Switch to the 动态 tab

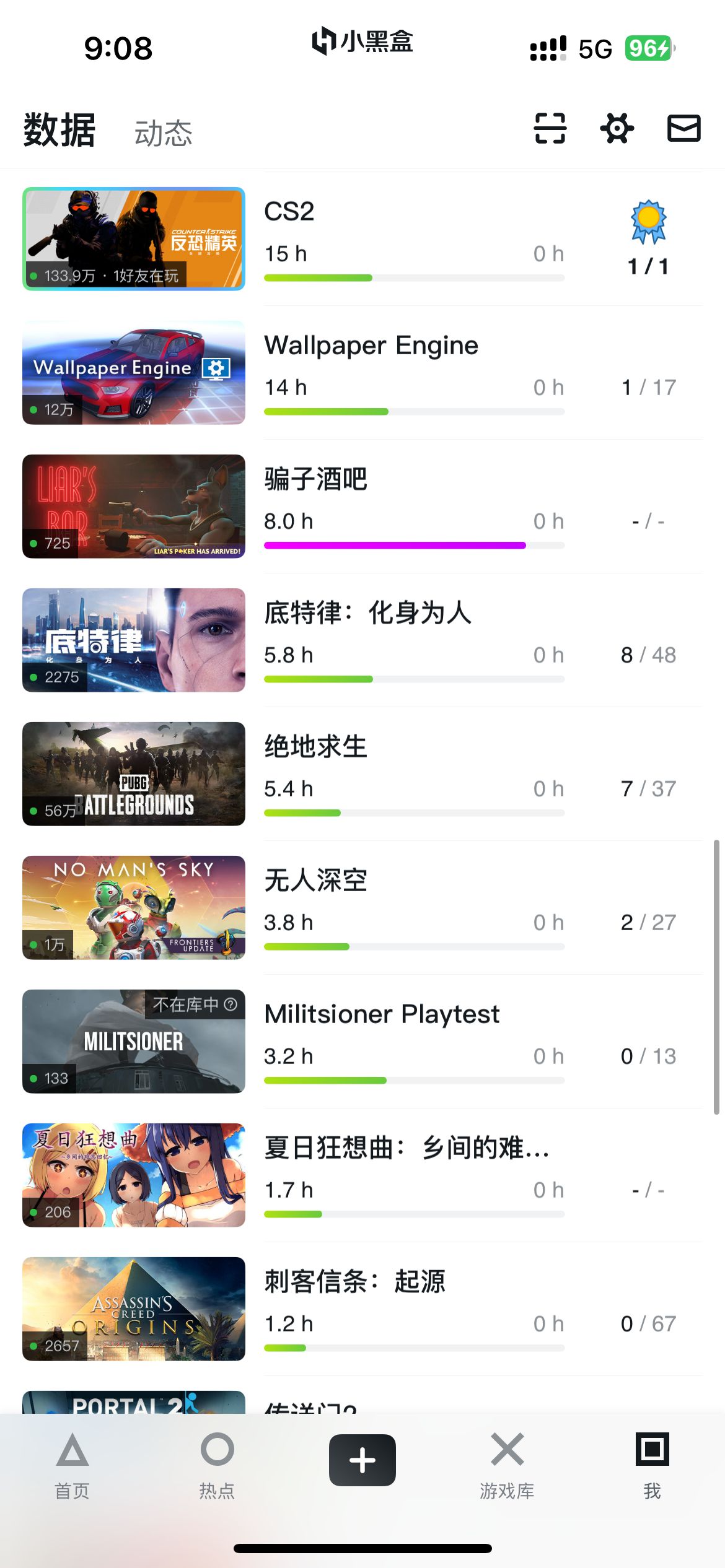click(164, 133)
